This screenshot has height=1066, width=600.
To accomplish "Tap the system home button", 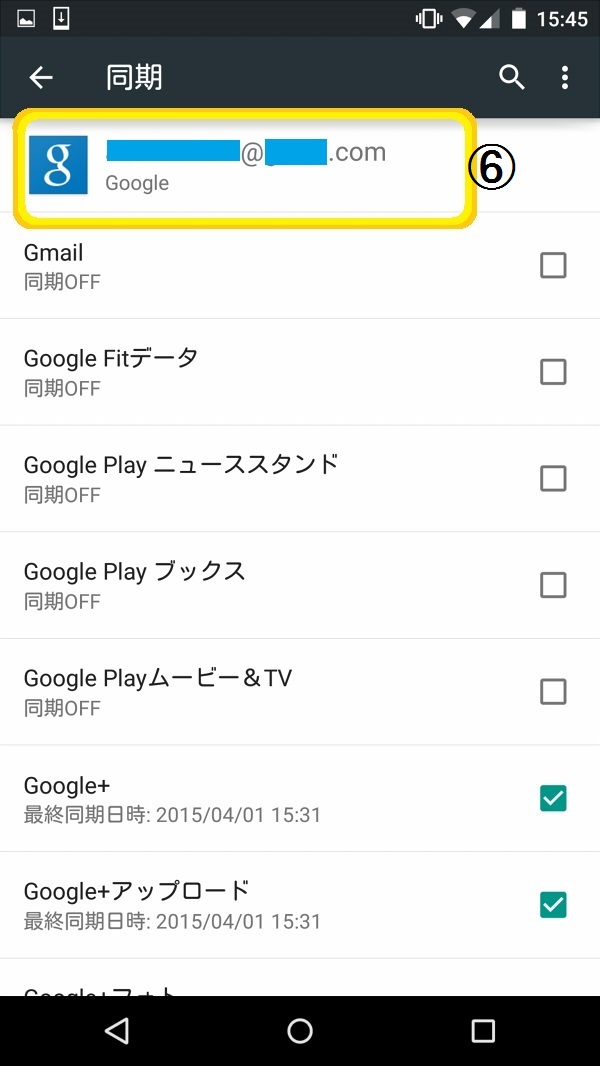I will tap(300, 1031).
